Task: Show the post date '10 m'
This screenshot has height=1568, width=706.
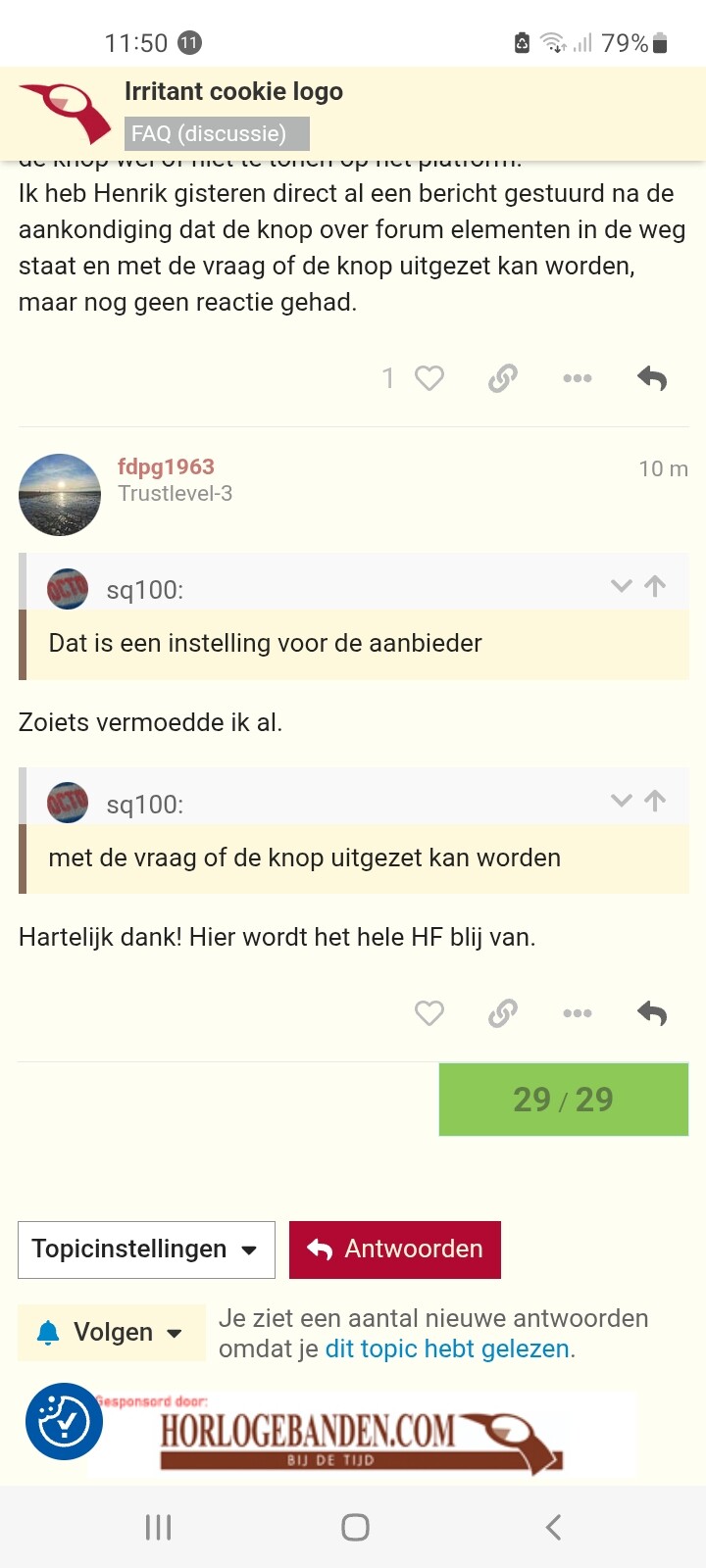Action: (x=663, y=468)
